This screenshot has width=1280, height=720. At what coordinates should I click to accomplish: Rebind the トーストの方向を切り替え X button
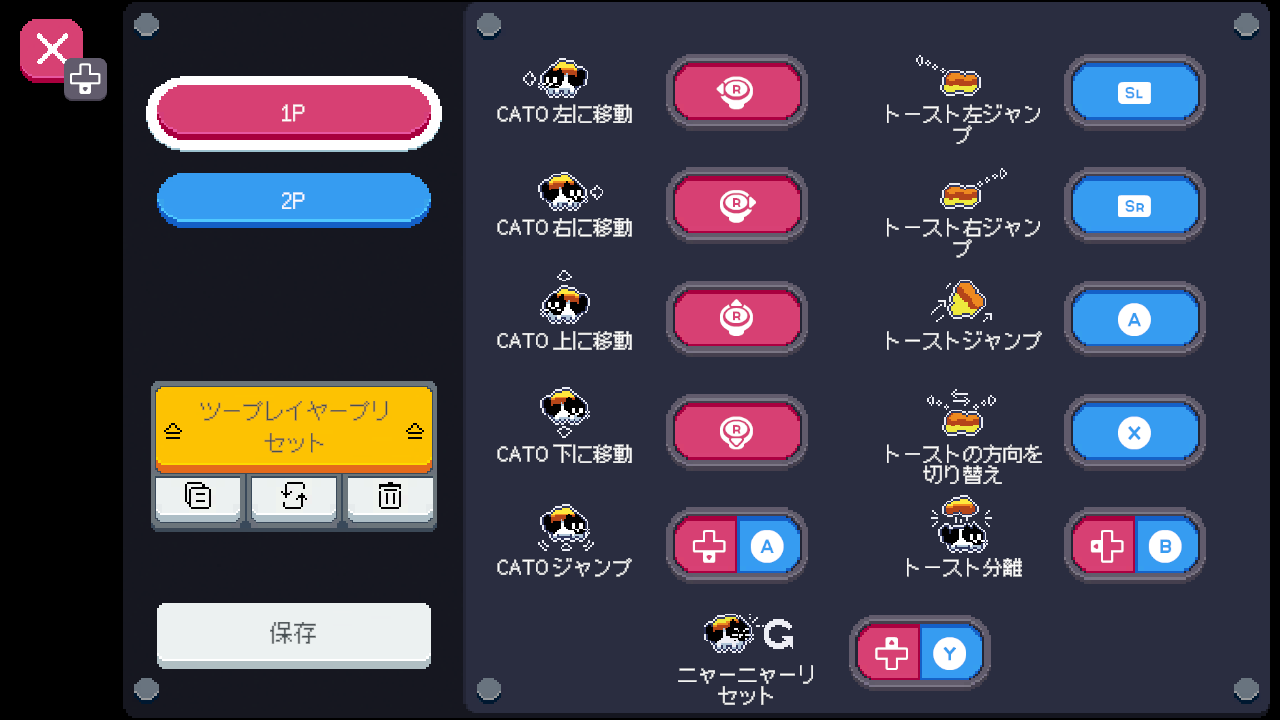1134,432
